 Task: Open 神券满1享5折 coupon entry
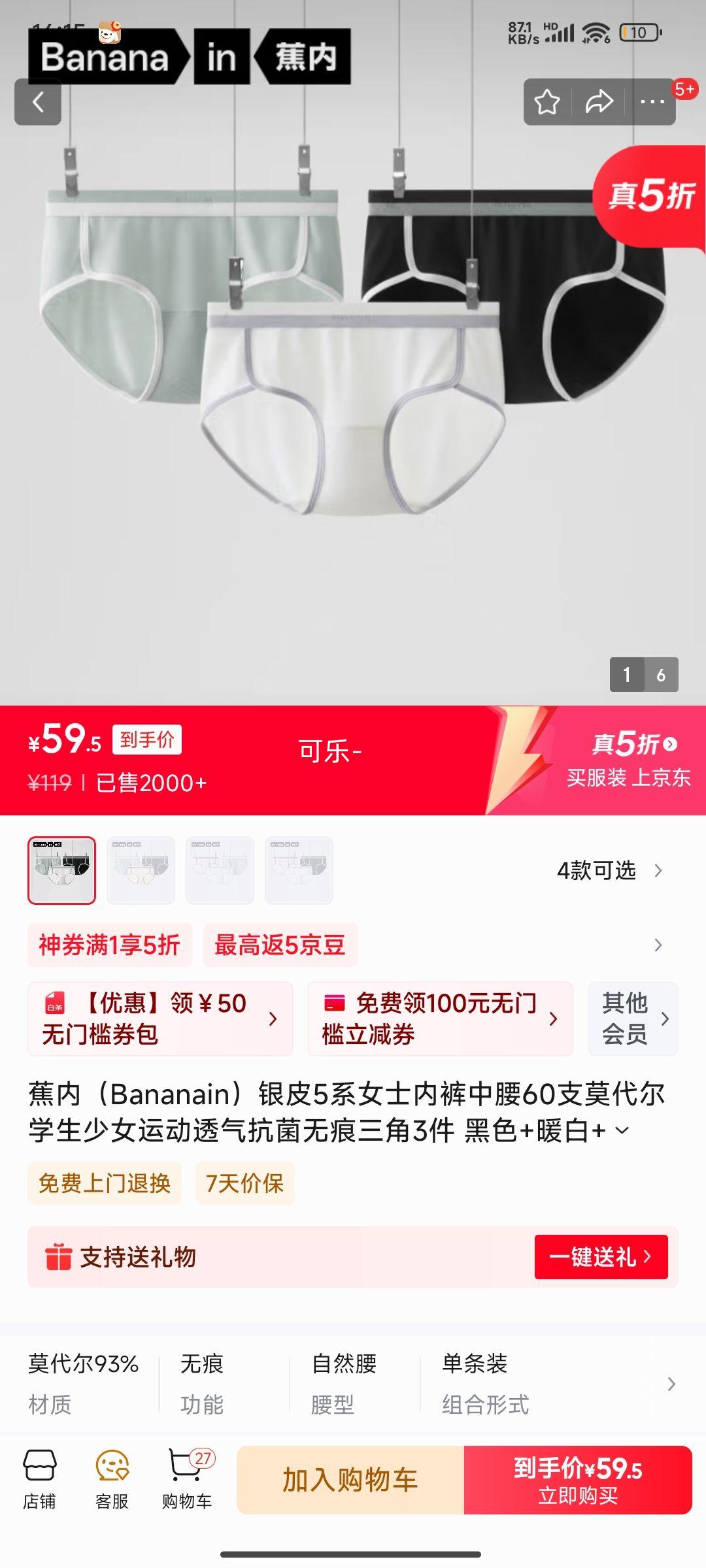coord(109,945)
